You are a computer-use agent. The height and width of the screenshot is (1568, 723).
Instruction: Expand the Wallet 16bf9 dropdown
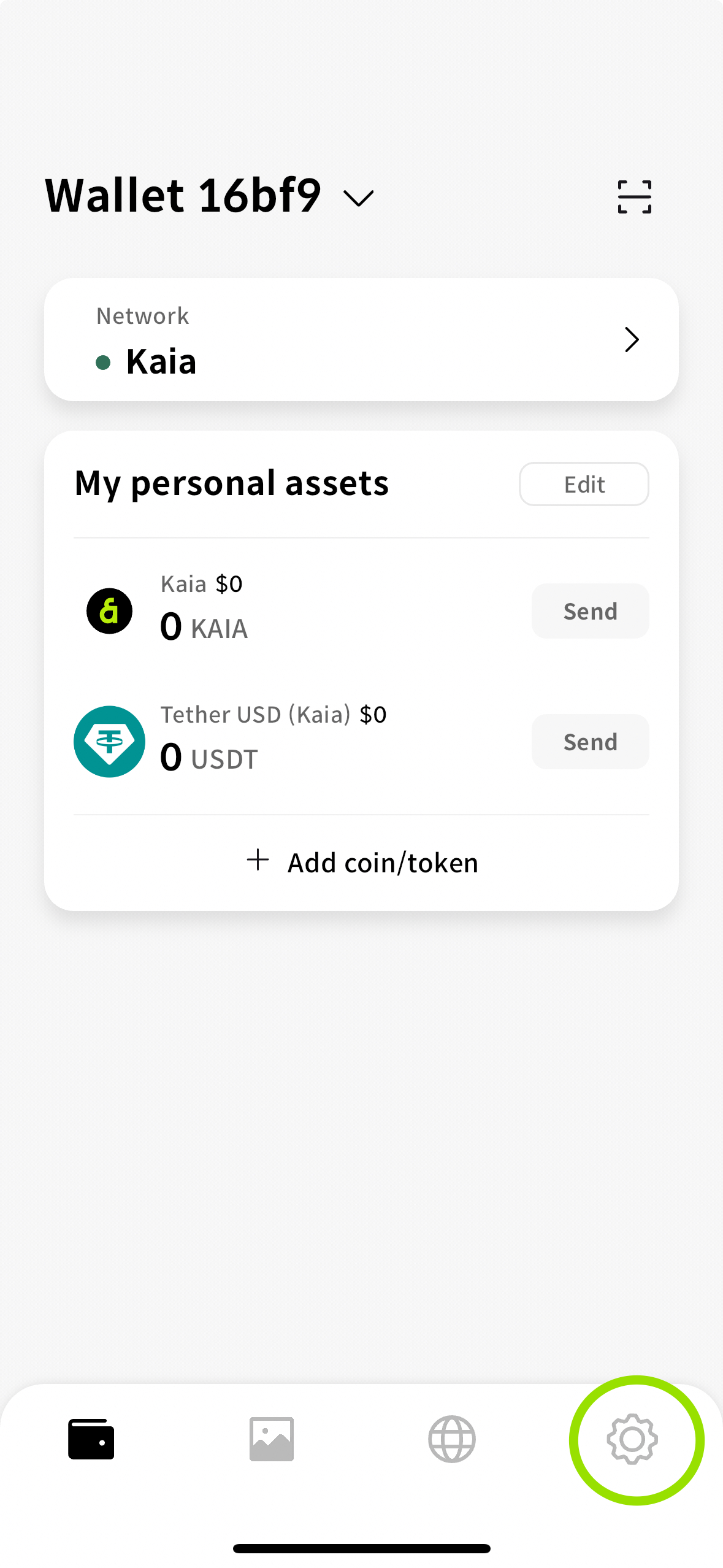209,196
